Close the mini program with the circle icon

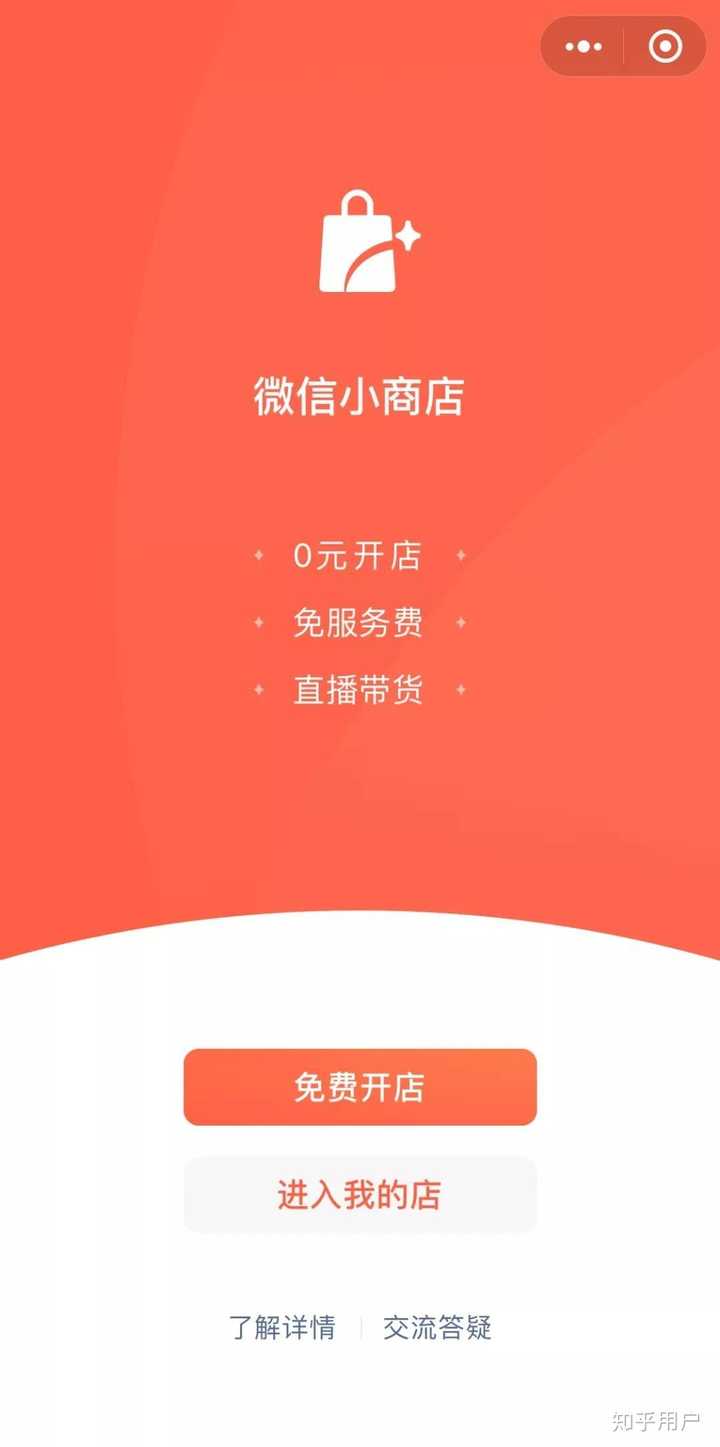[665, 46]
